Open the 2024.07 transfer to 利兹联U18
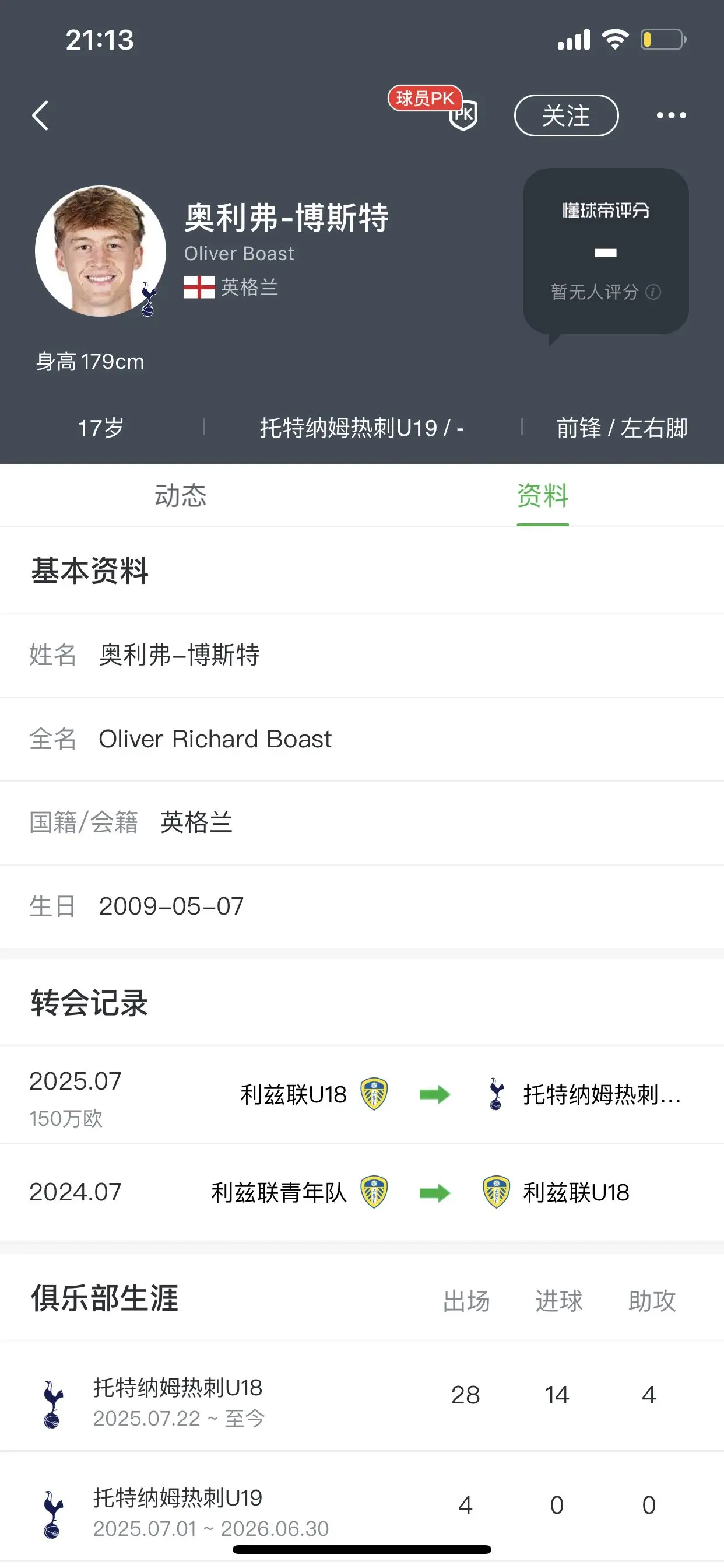This screenshot has width=724, height=1568. tap(362, 1192)
